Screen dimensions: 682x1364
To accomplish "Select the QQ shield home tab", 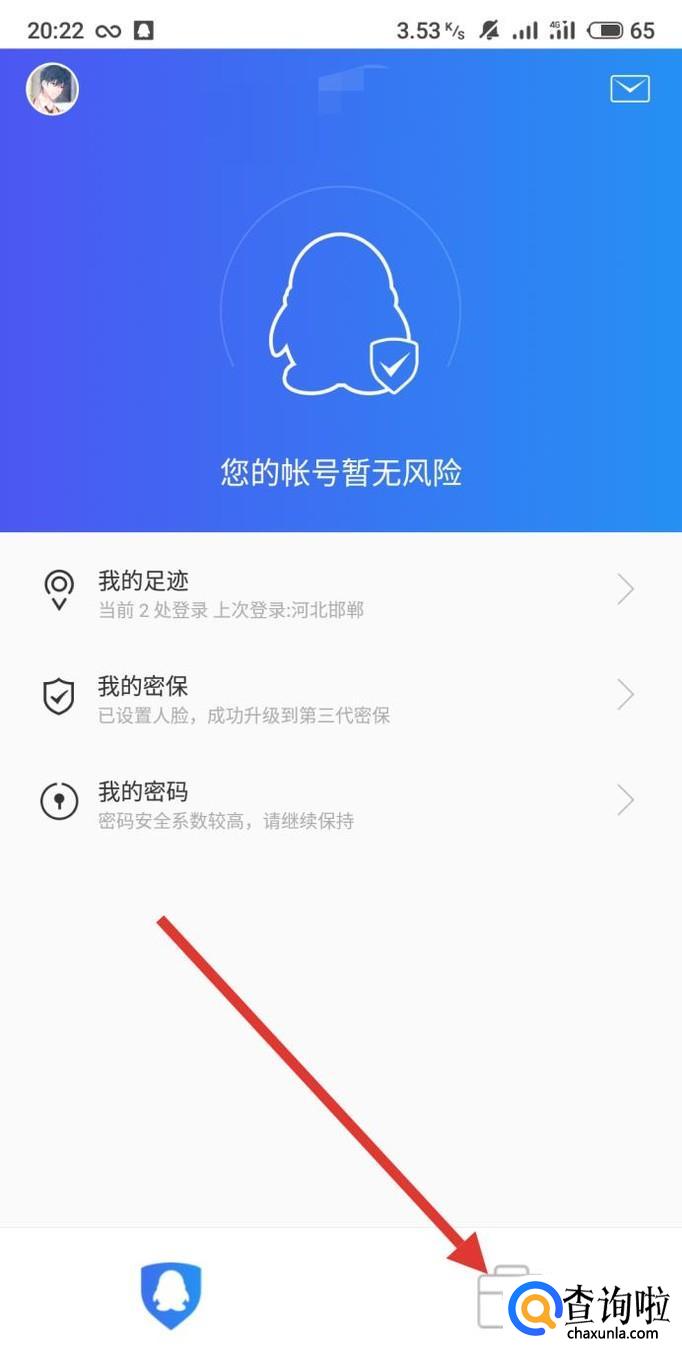I will tap(171, 1295).
